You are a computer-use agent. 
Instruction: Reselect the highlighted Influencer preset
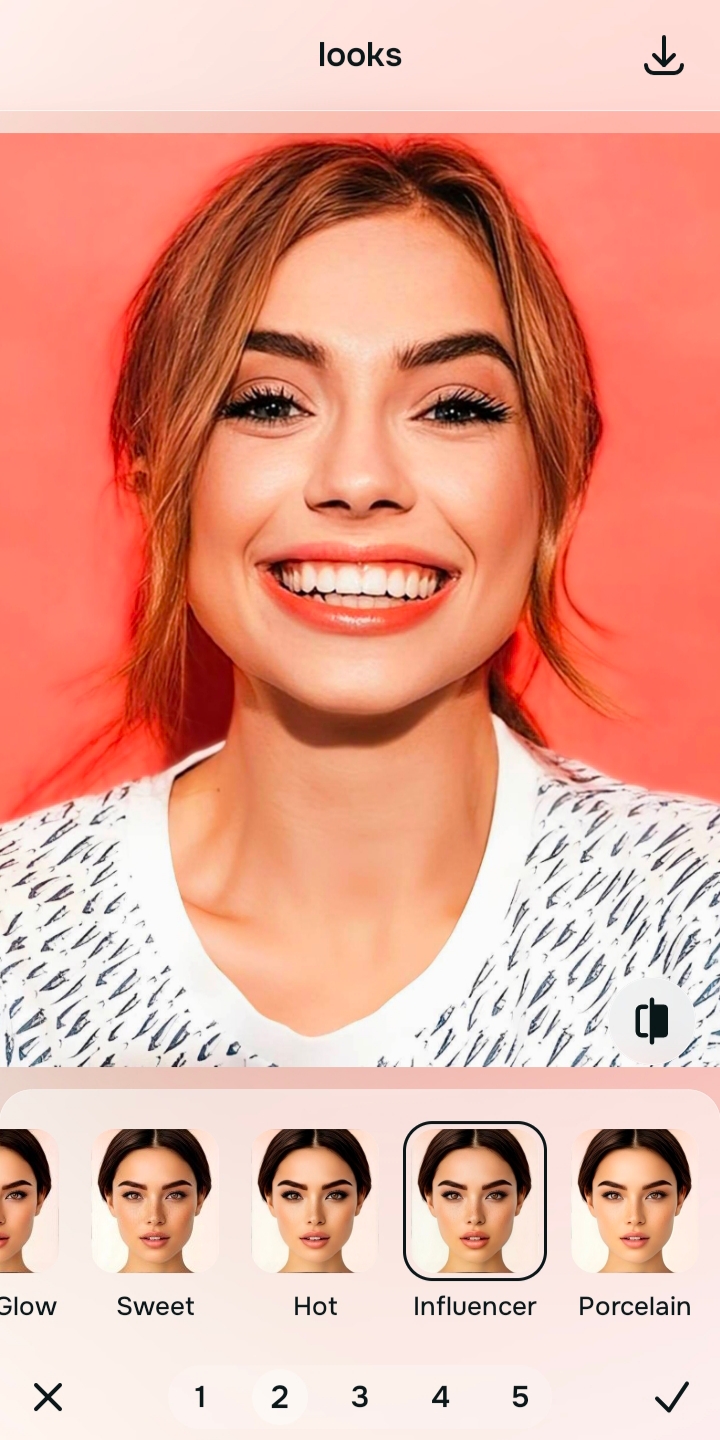(x=475, y=1200)
